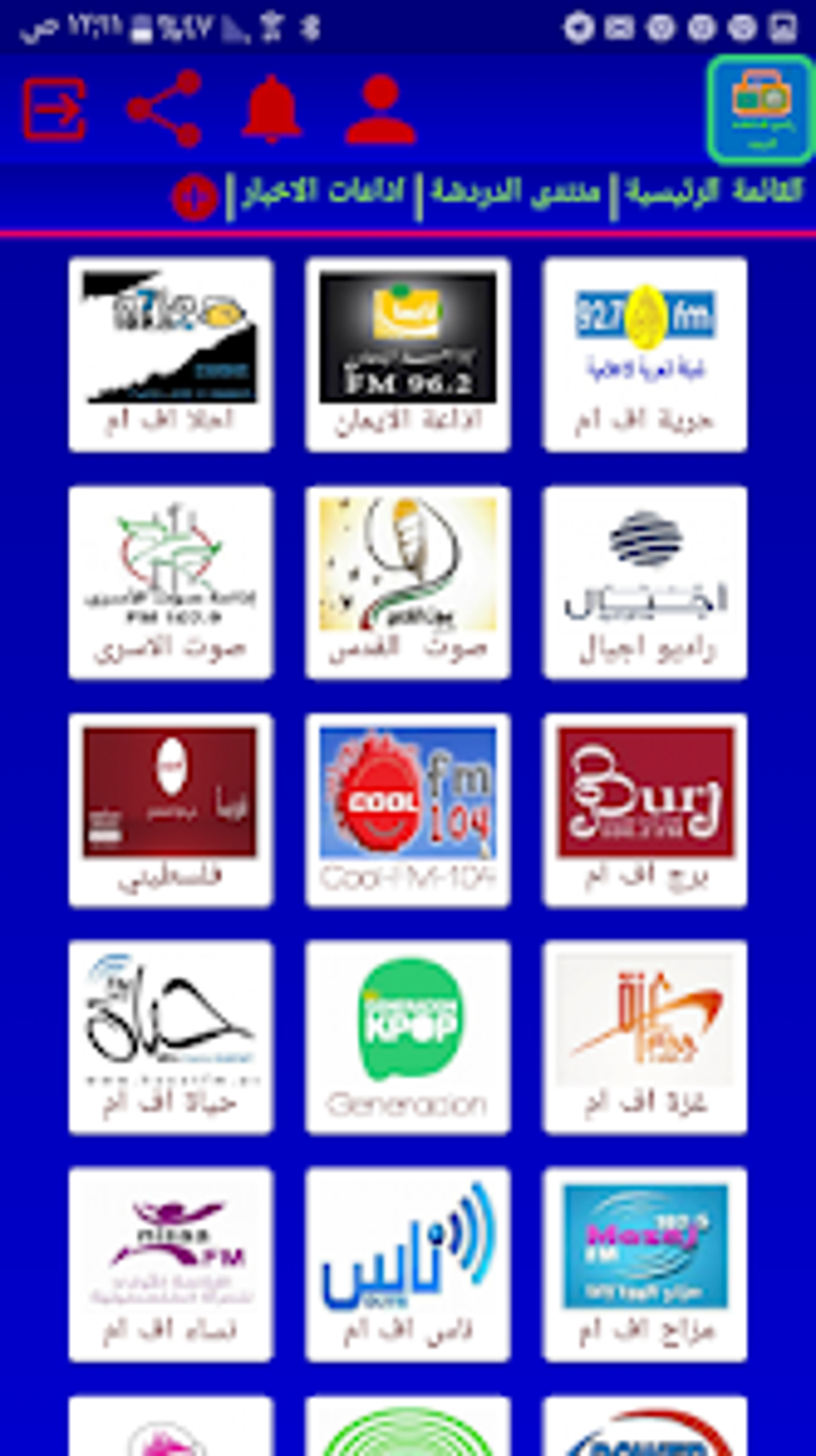The image size is (816, 1456).
Task: Open حرية اف ام 92.7 station
Action: pos(645,354)
